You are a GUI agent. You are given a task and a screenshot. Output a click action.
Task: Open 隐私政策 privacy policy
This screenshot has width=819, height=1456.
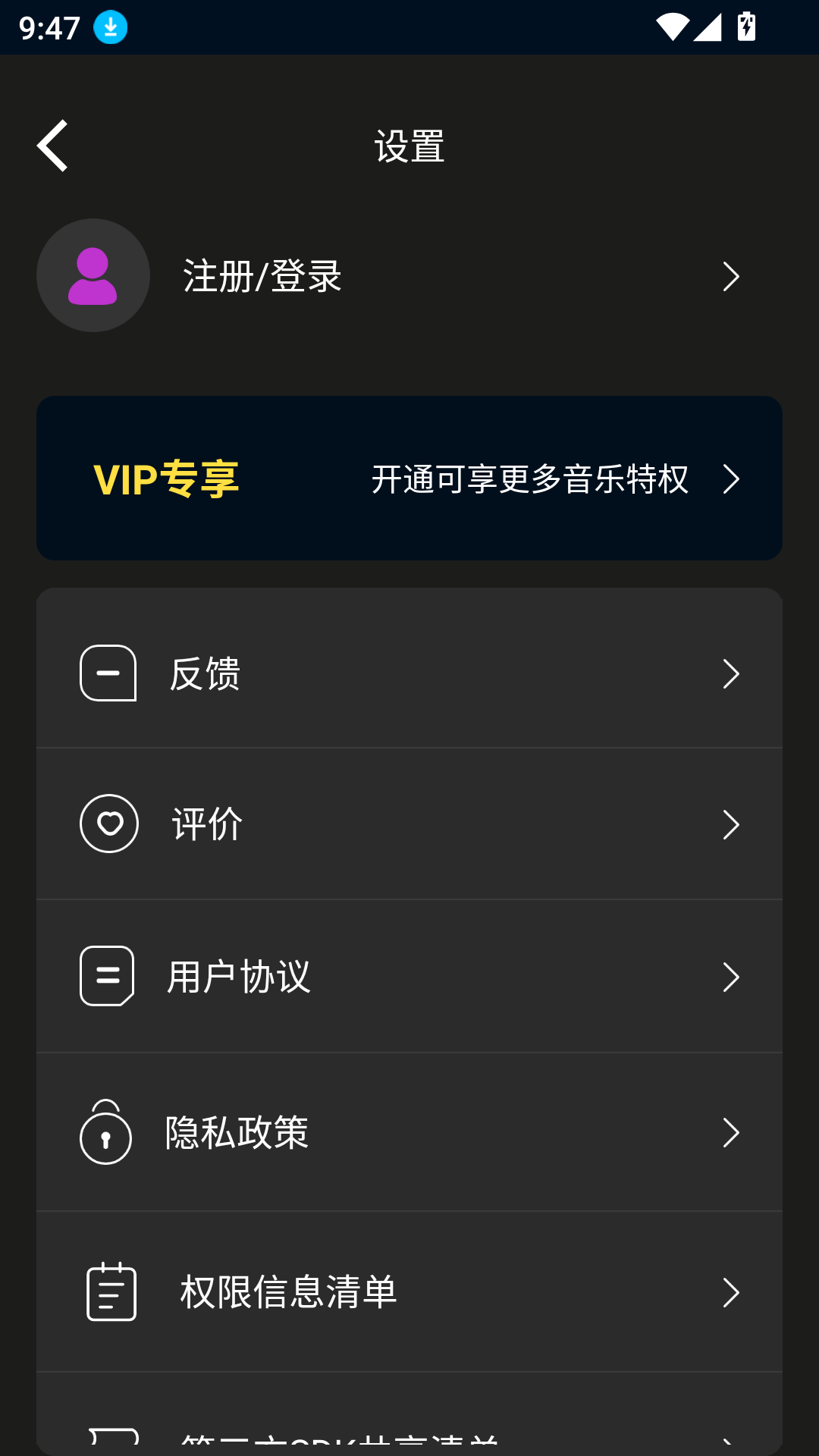409,1133
